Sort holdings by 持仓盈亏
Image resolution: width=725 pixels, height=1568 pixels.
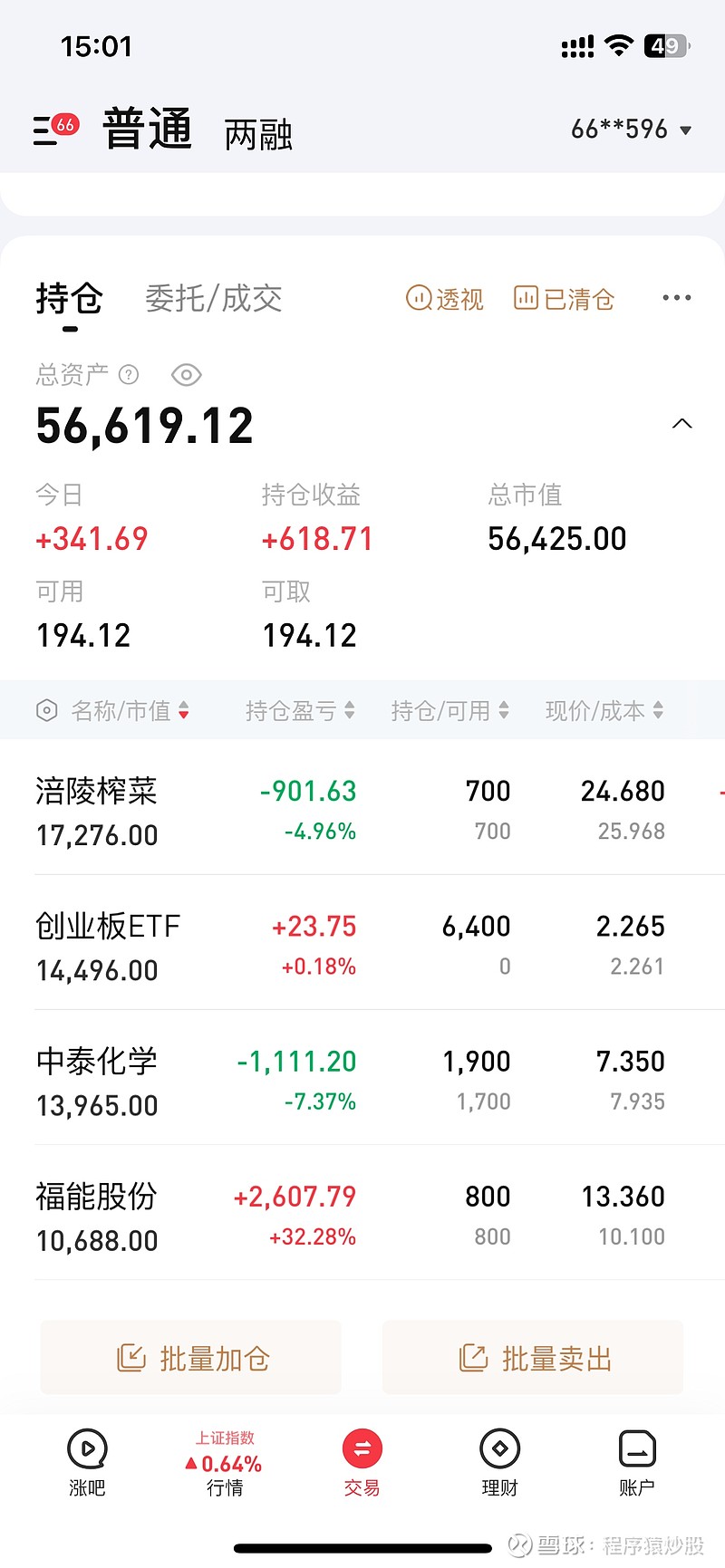(300, 711)
